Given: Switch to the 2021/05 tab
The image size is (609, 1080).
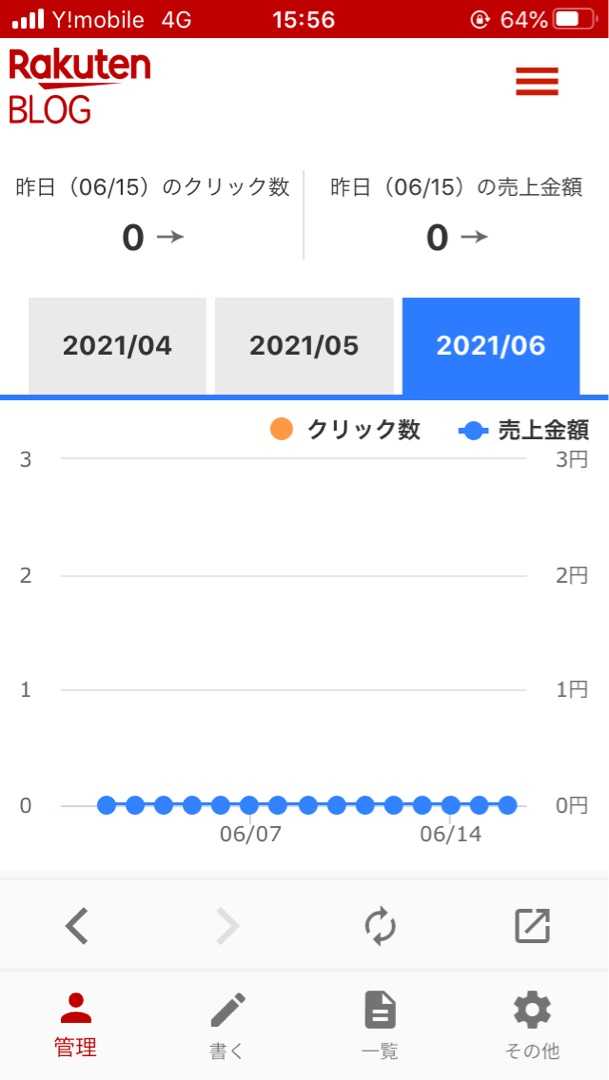Looking at the screenshot, I should point(304,346).
